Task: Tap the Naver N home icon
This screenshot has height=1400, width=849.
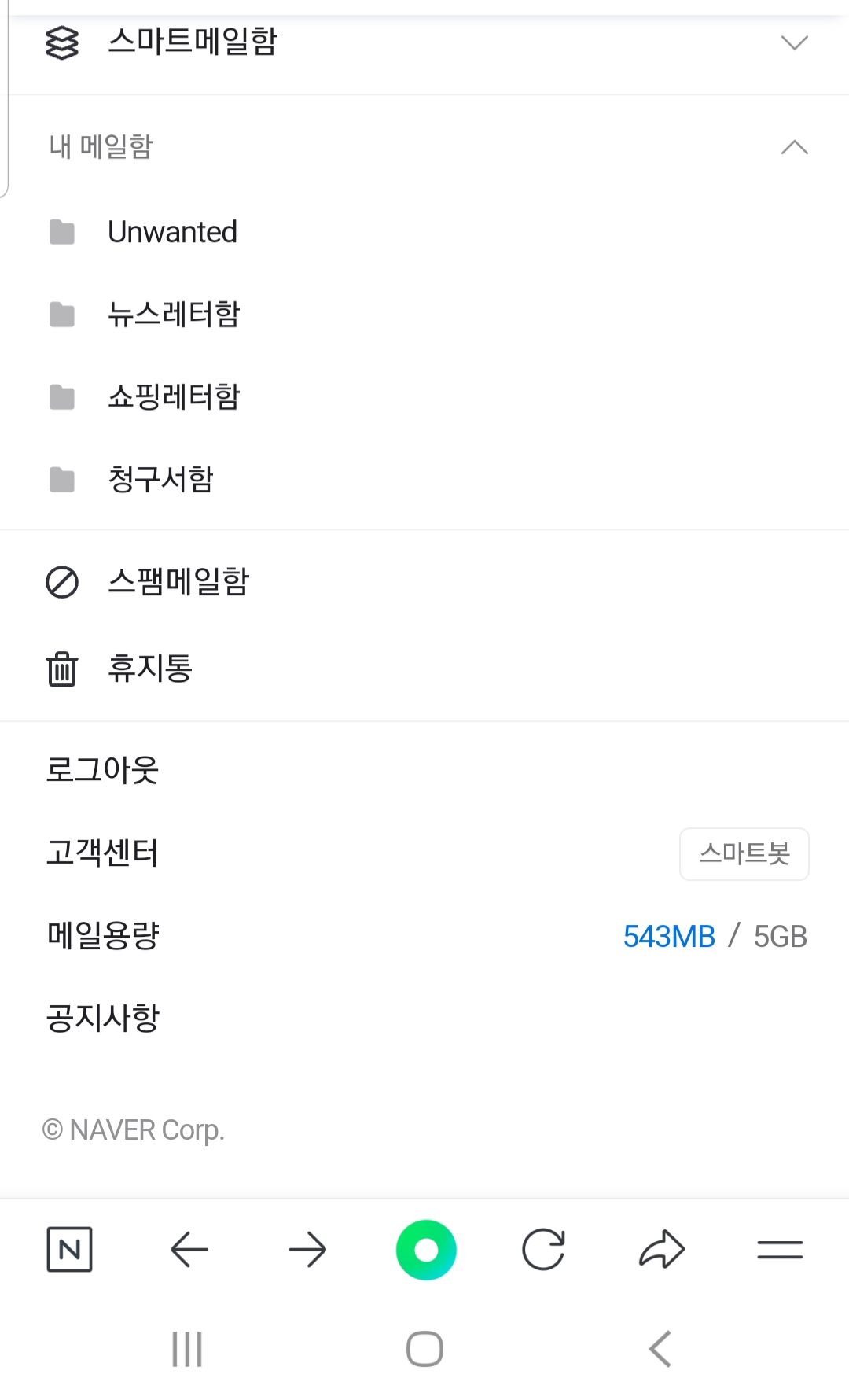Action: point(69,1249)
